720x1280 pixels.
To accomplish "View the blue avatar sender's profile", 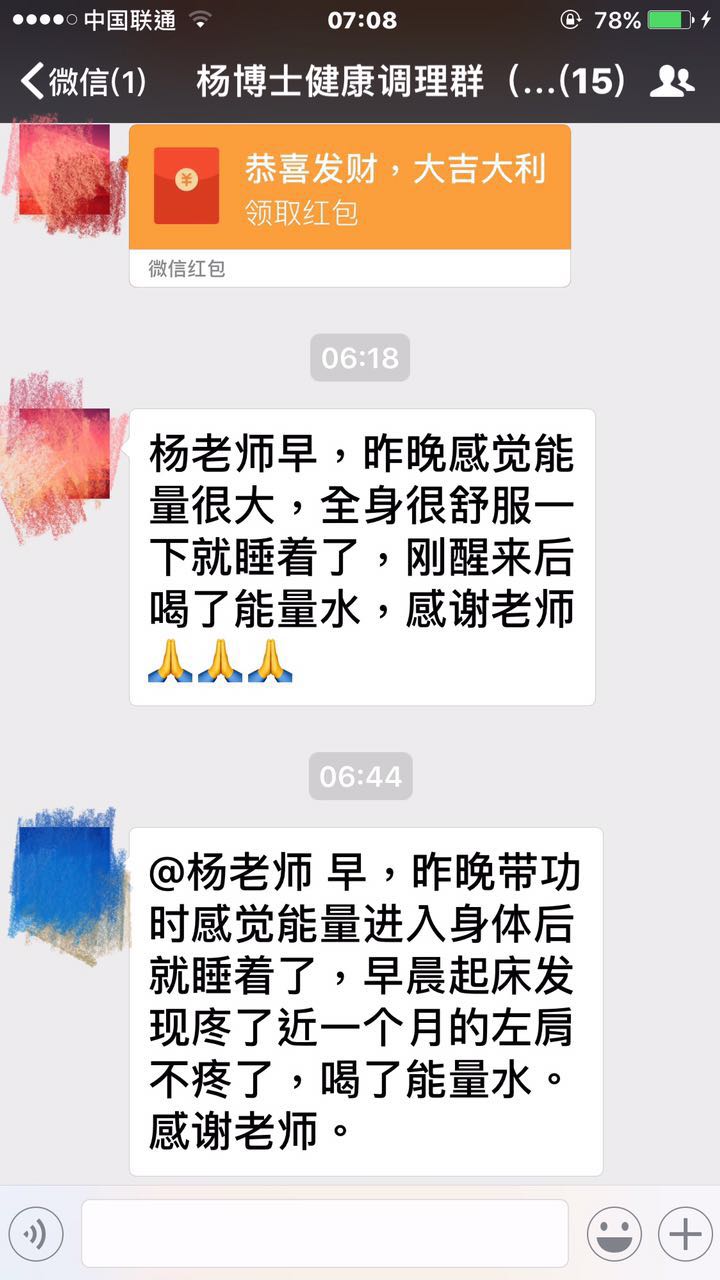I will [x=66, y=874].
